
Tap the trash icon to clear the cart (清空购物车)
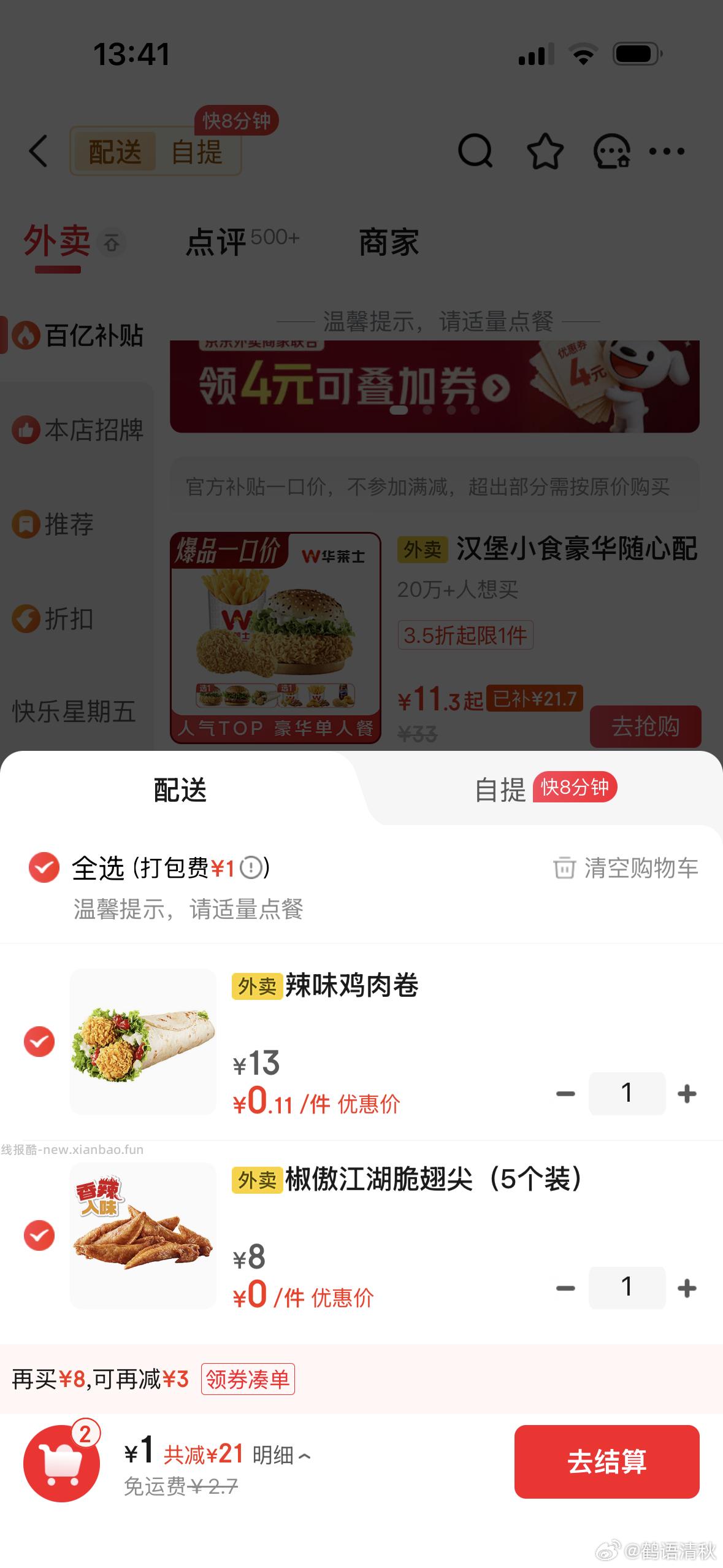coord(562,868)
